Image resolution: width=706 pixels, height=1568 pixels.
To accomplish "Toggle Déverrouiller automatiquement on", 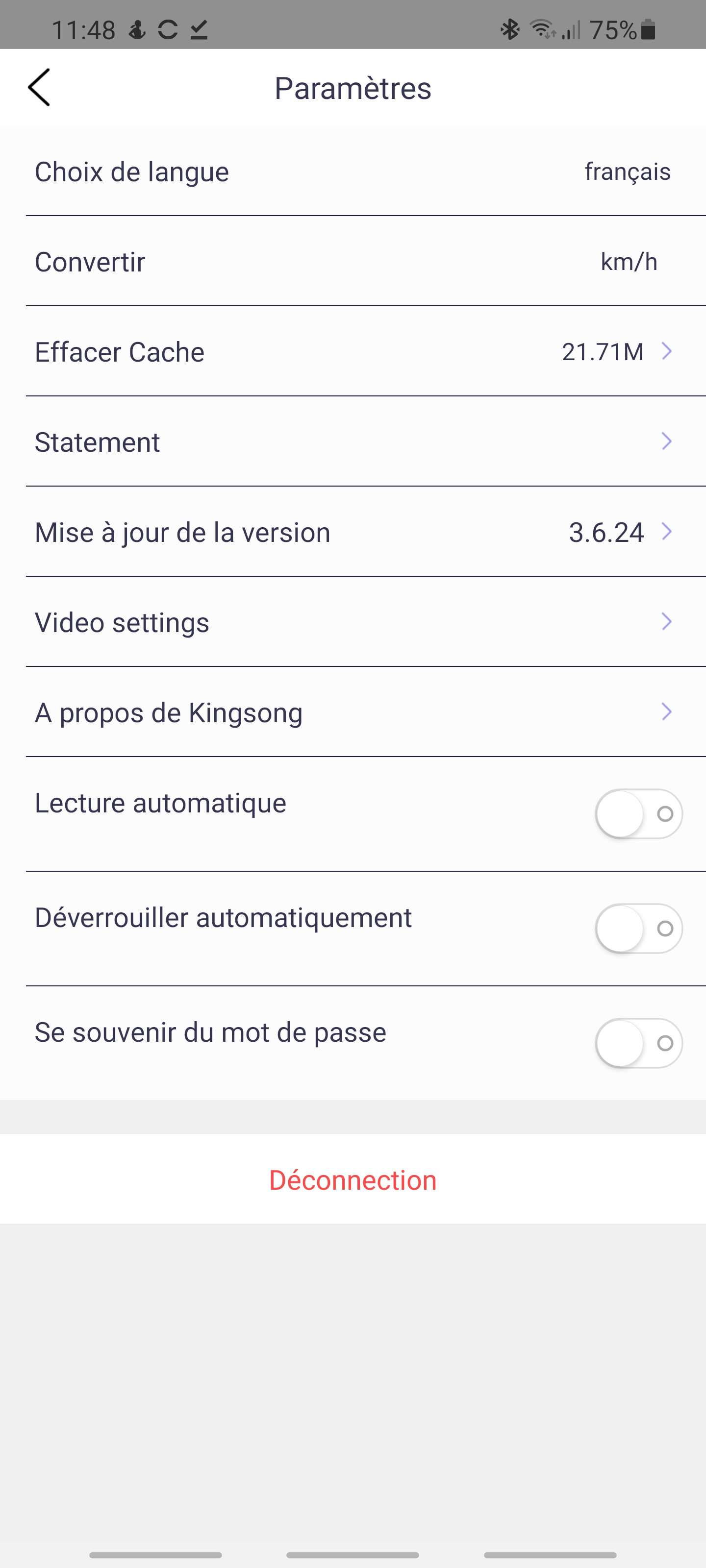I will click(638, 928).
